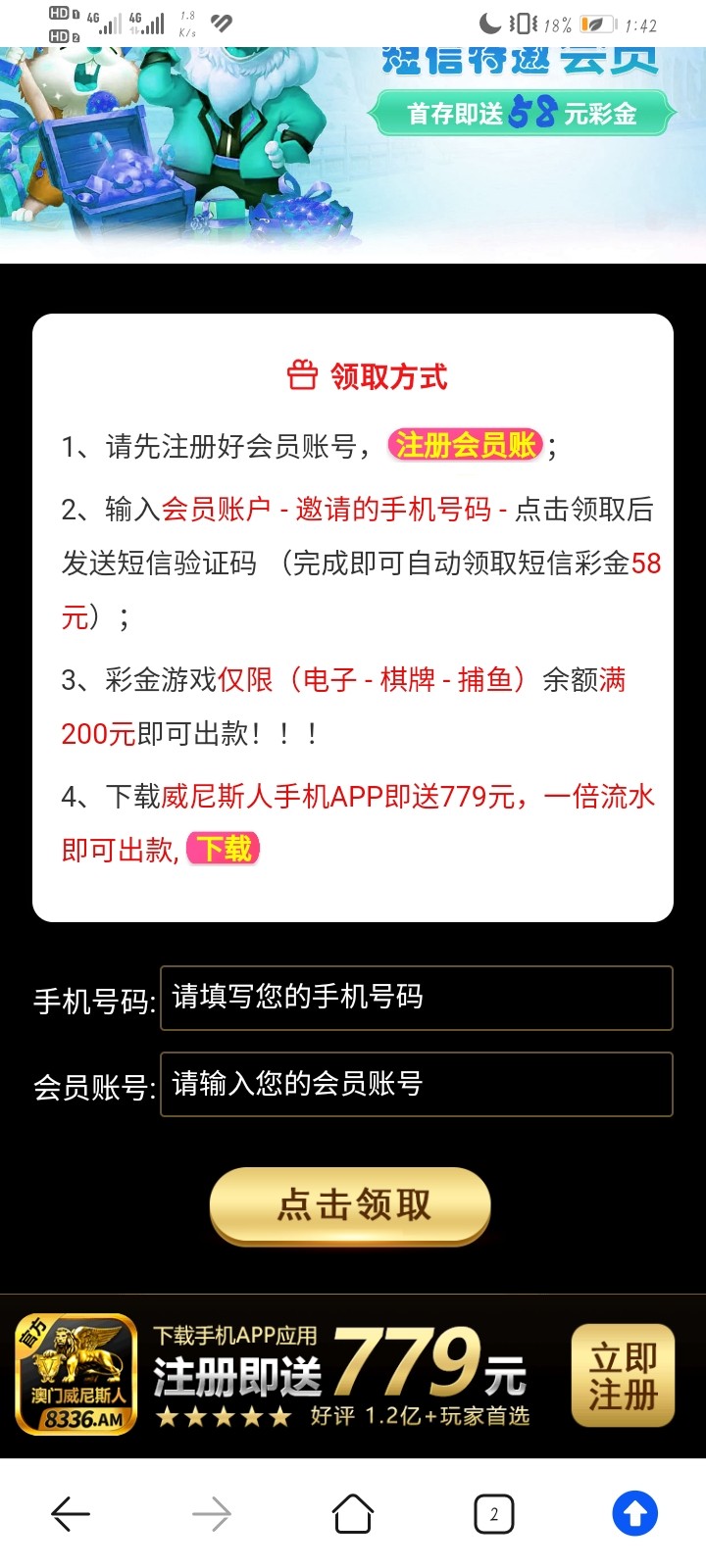Screen dimensions: 706x1568
Task: Tap the 注册会员账 register button
Action: (466, 445)
